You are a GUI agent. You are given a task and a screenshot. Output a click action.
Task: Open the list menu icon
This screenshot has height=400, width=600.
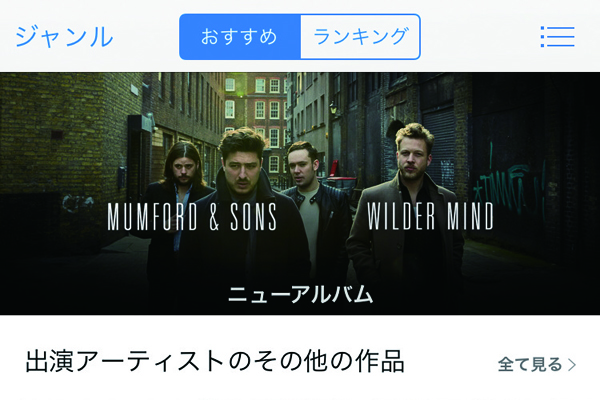(557, 37)
